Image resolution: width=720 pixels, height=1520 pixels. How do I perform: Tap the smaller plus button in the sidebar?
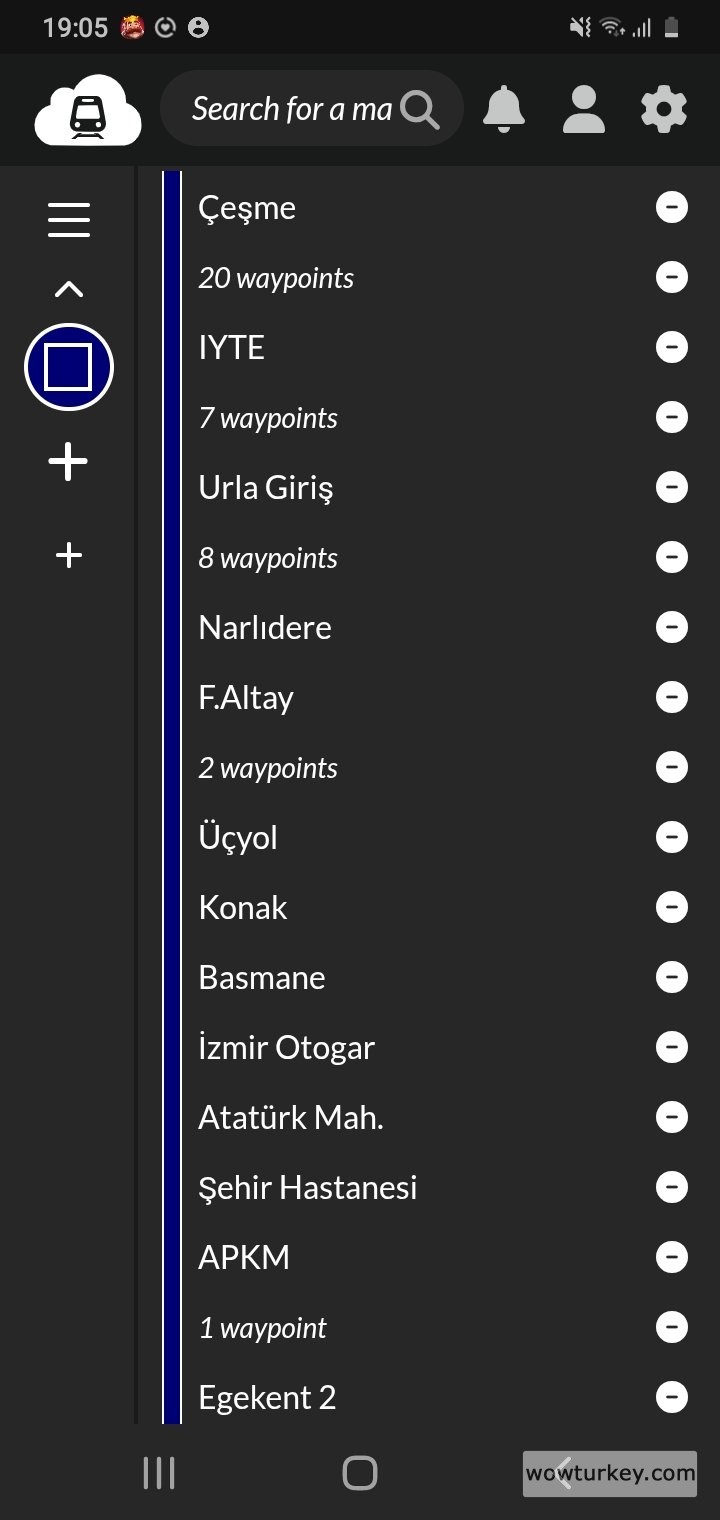69,555
